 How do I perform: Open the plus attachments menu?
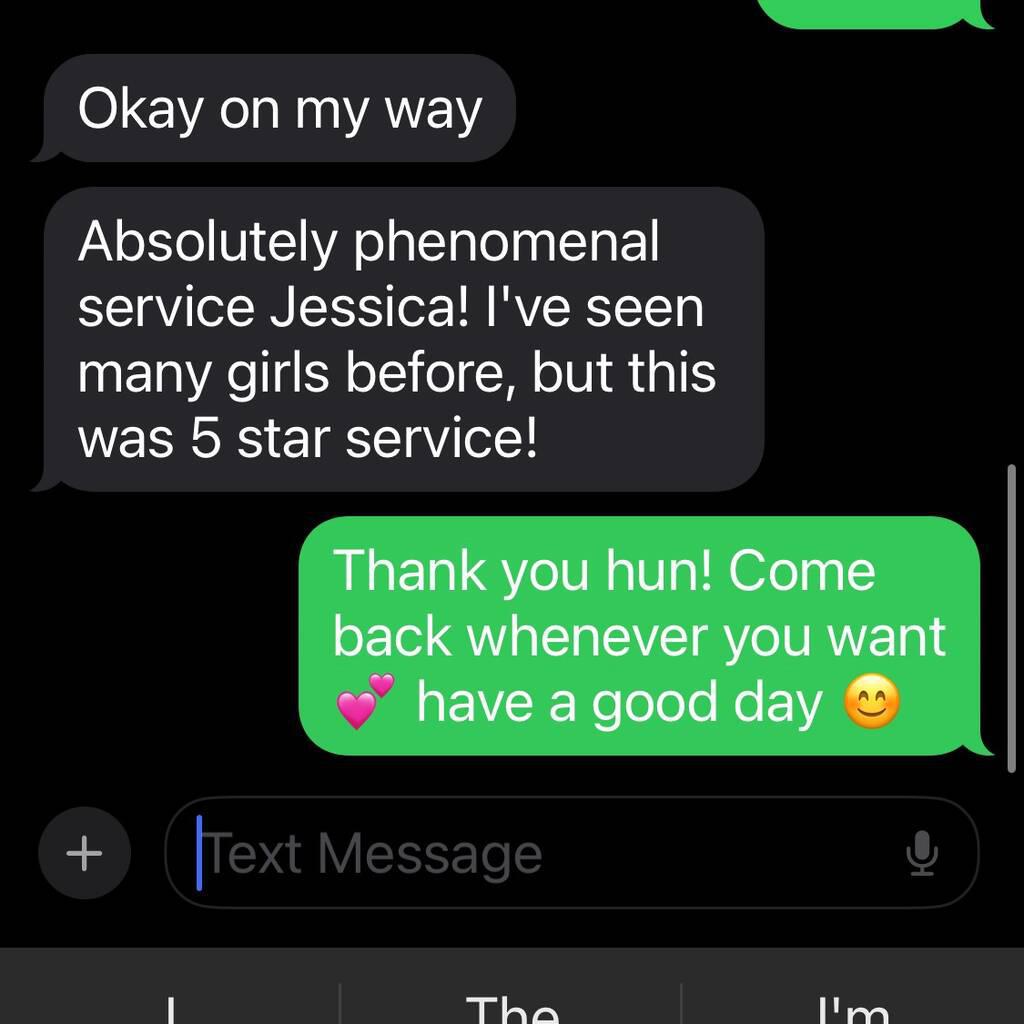(84, 853)
